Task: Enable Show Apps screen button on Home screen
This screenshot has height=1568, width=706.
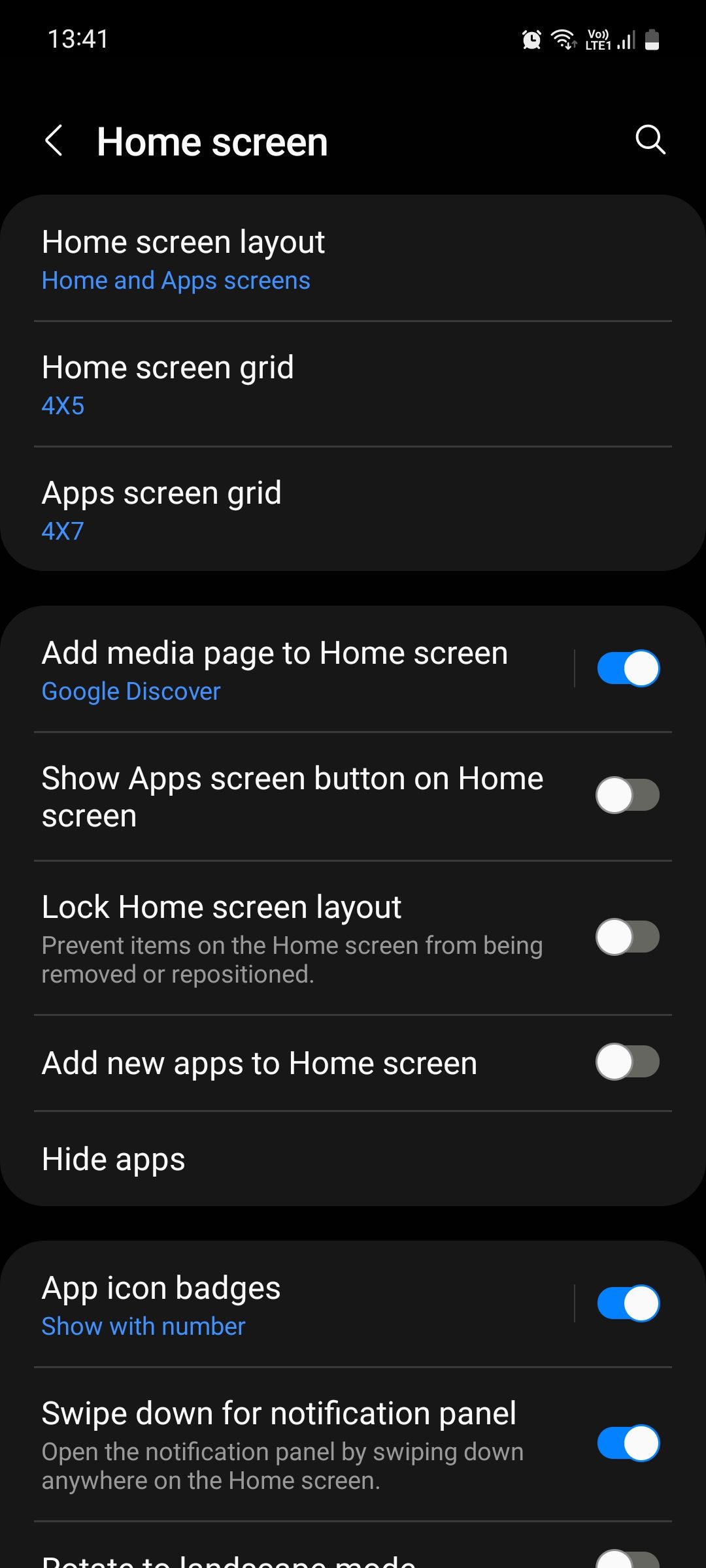Action: pyautogui.click(x=626, y=795)
